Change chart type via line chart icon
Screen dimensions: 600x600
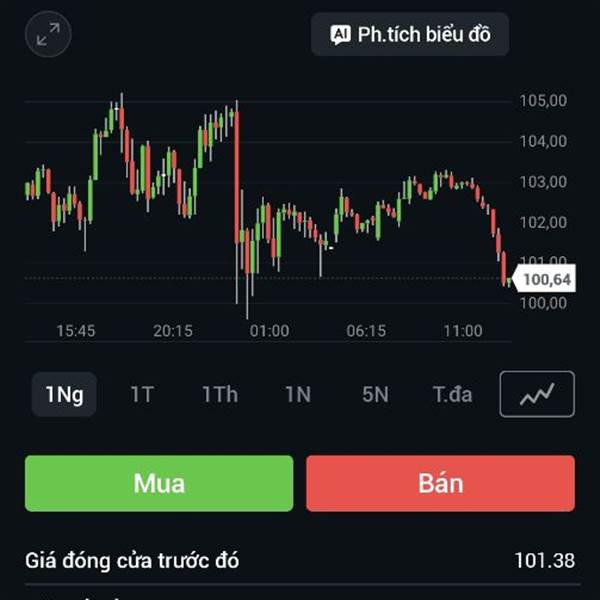537,394
